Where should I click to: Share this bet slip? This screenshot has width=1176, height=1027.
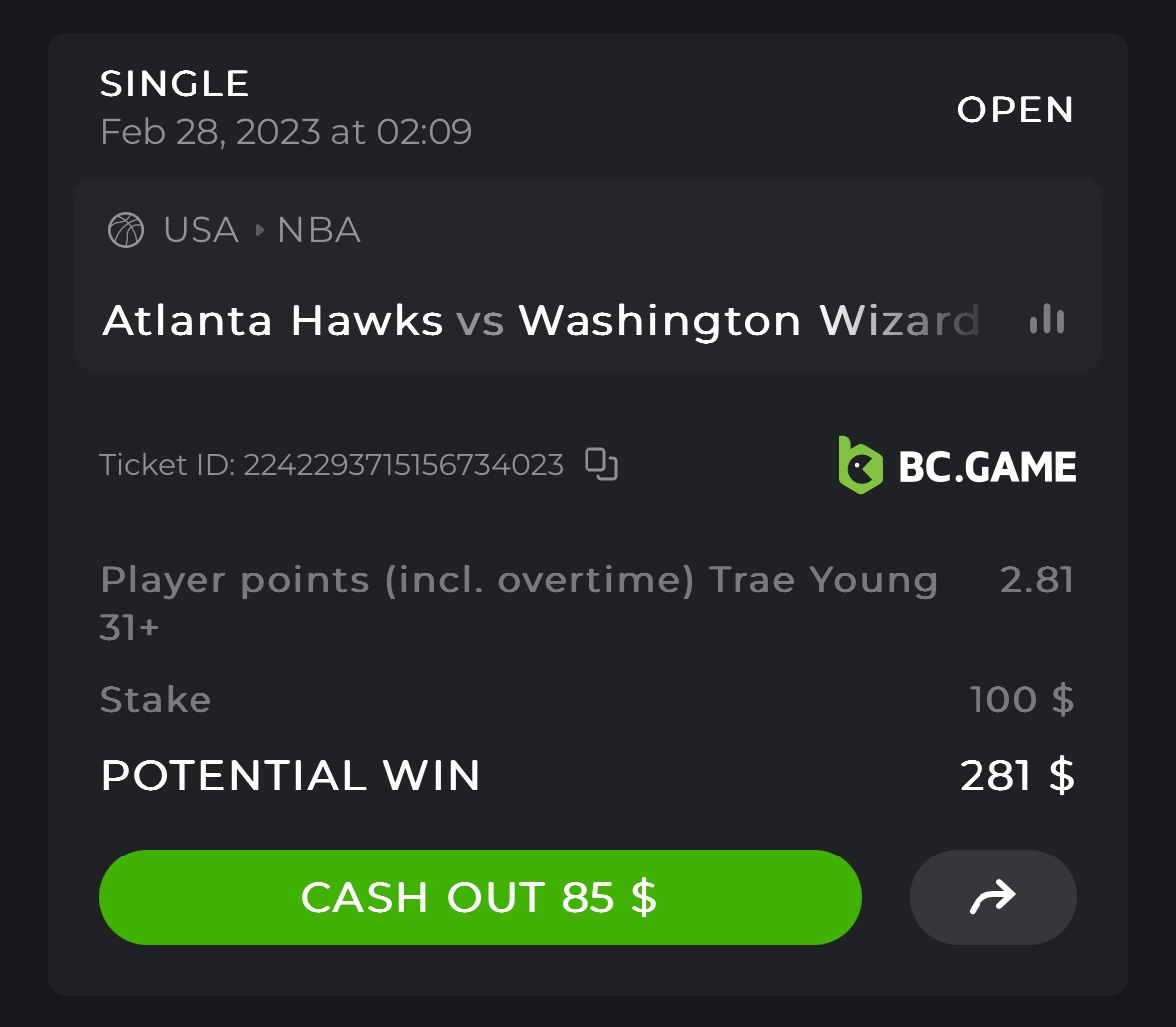(992, 897)
